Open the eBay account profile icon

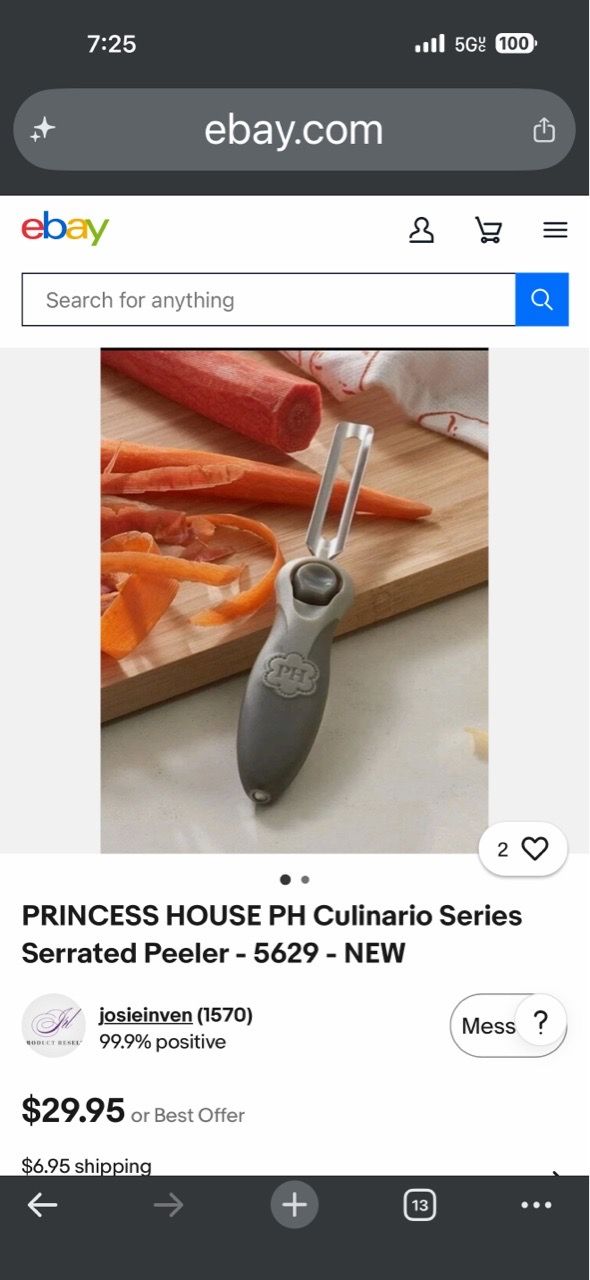[422, 230]
